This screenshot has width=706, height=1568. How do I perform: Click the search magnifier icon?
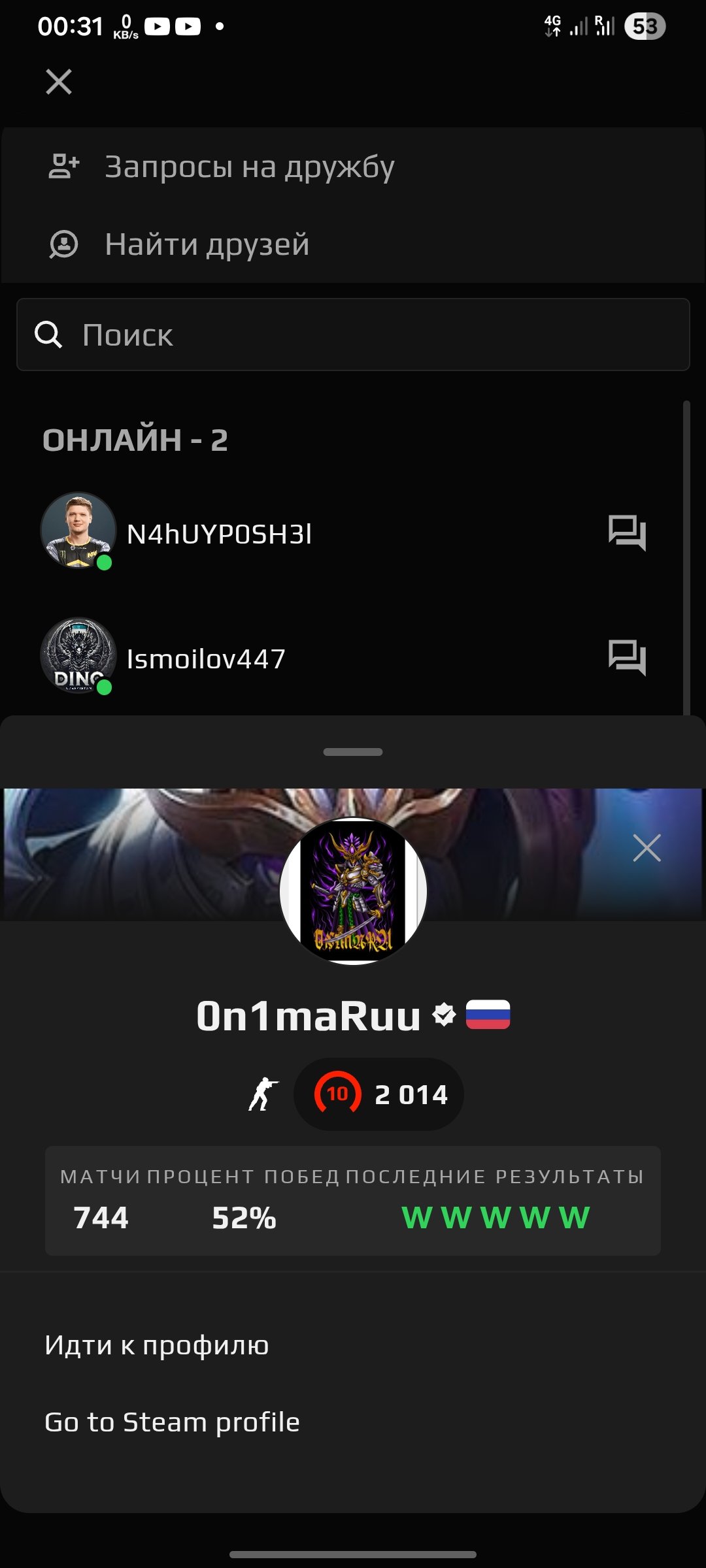click(48, 335)
